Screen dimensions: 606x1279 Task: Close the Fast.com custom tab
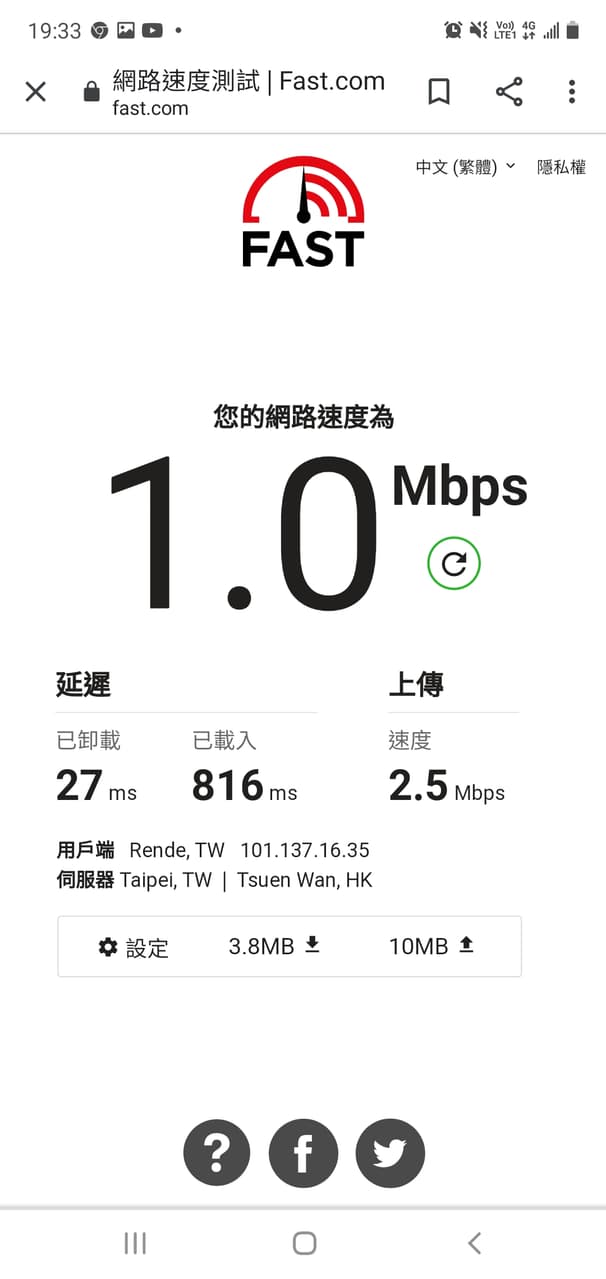[35, 92]
